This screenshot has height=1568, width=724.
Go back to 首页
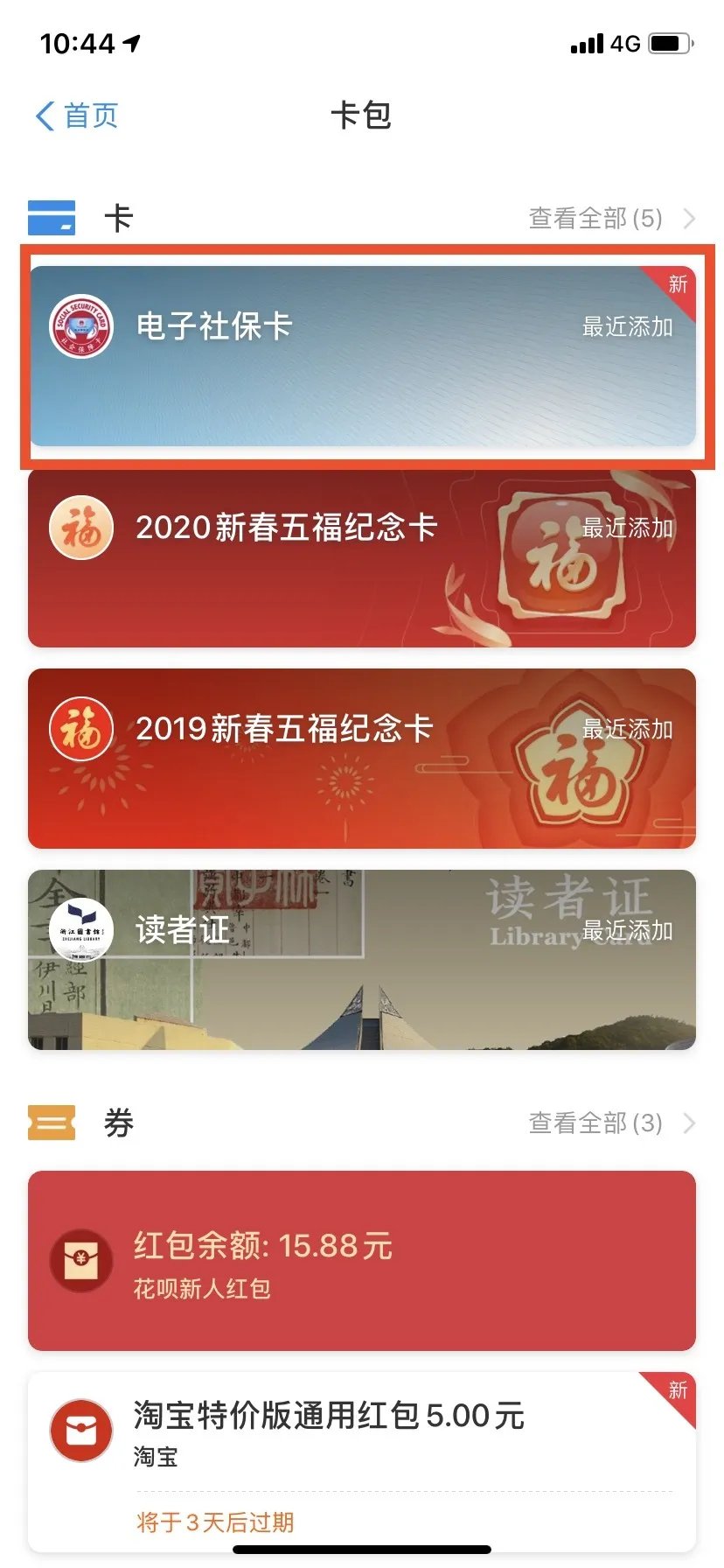[77, 115]
